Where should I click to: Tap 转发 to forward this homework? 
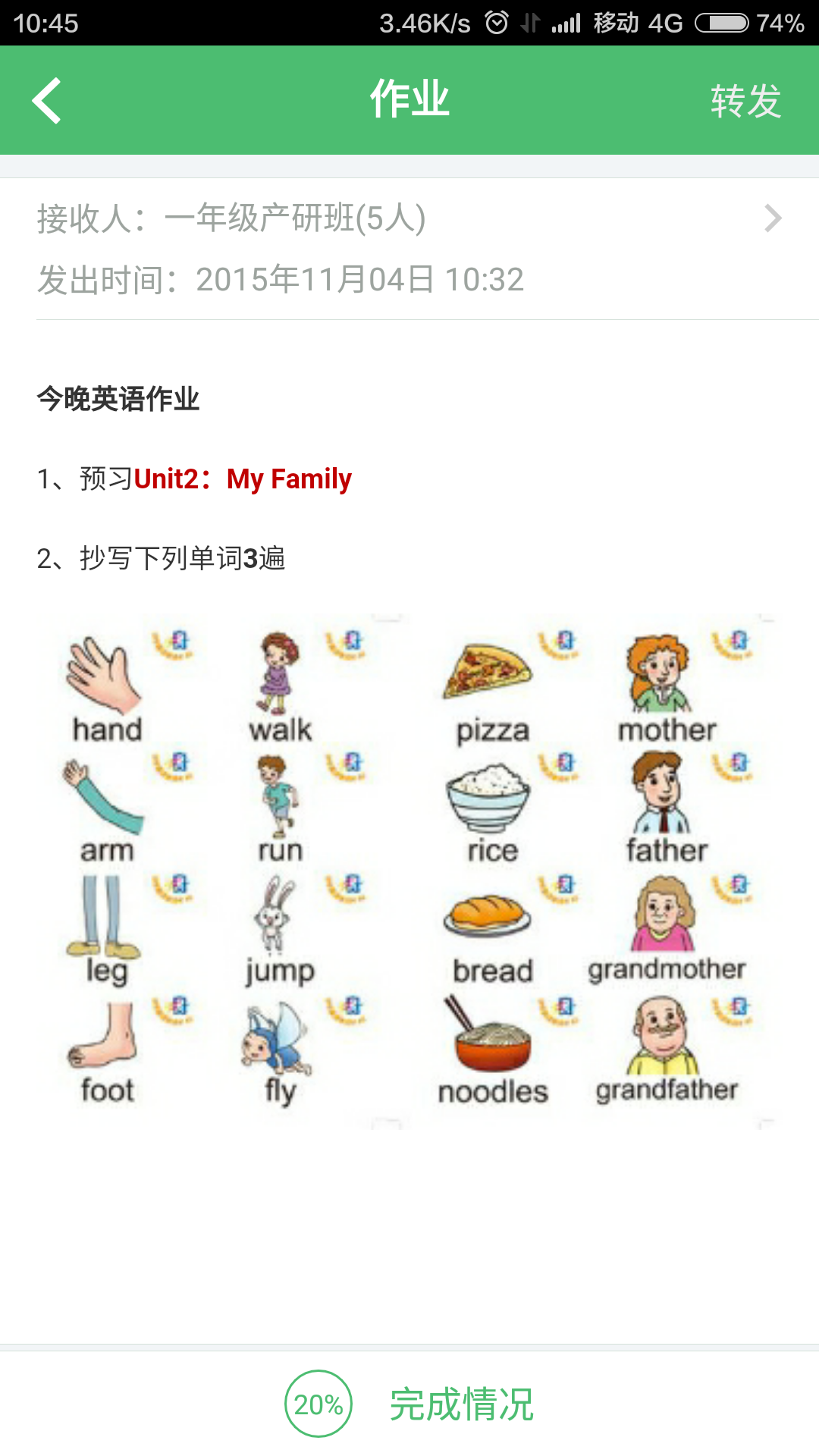pos(745,101)
